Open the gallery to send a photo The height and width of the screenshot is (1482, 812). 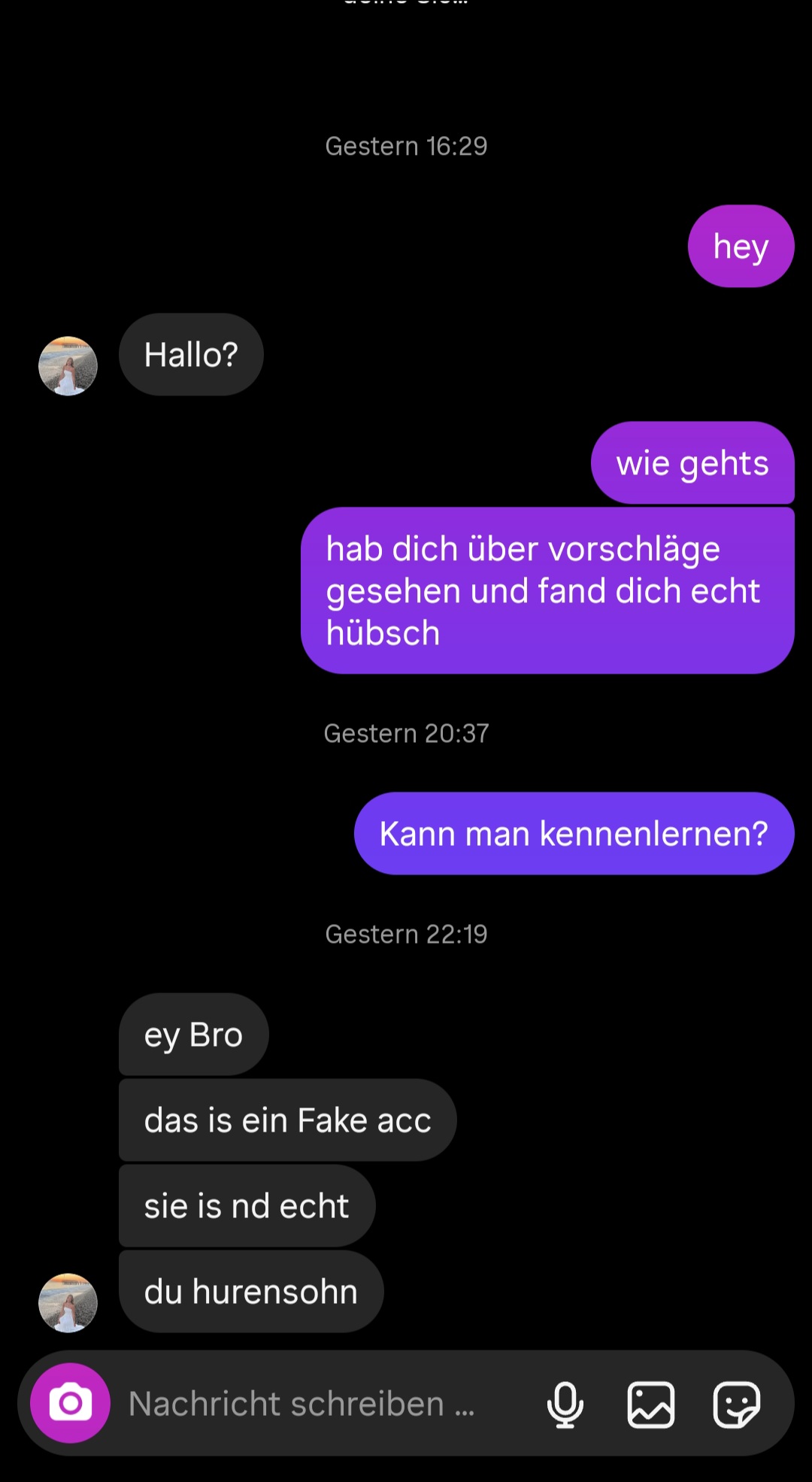click(651, 1404)
